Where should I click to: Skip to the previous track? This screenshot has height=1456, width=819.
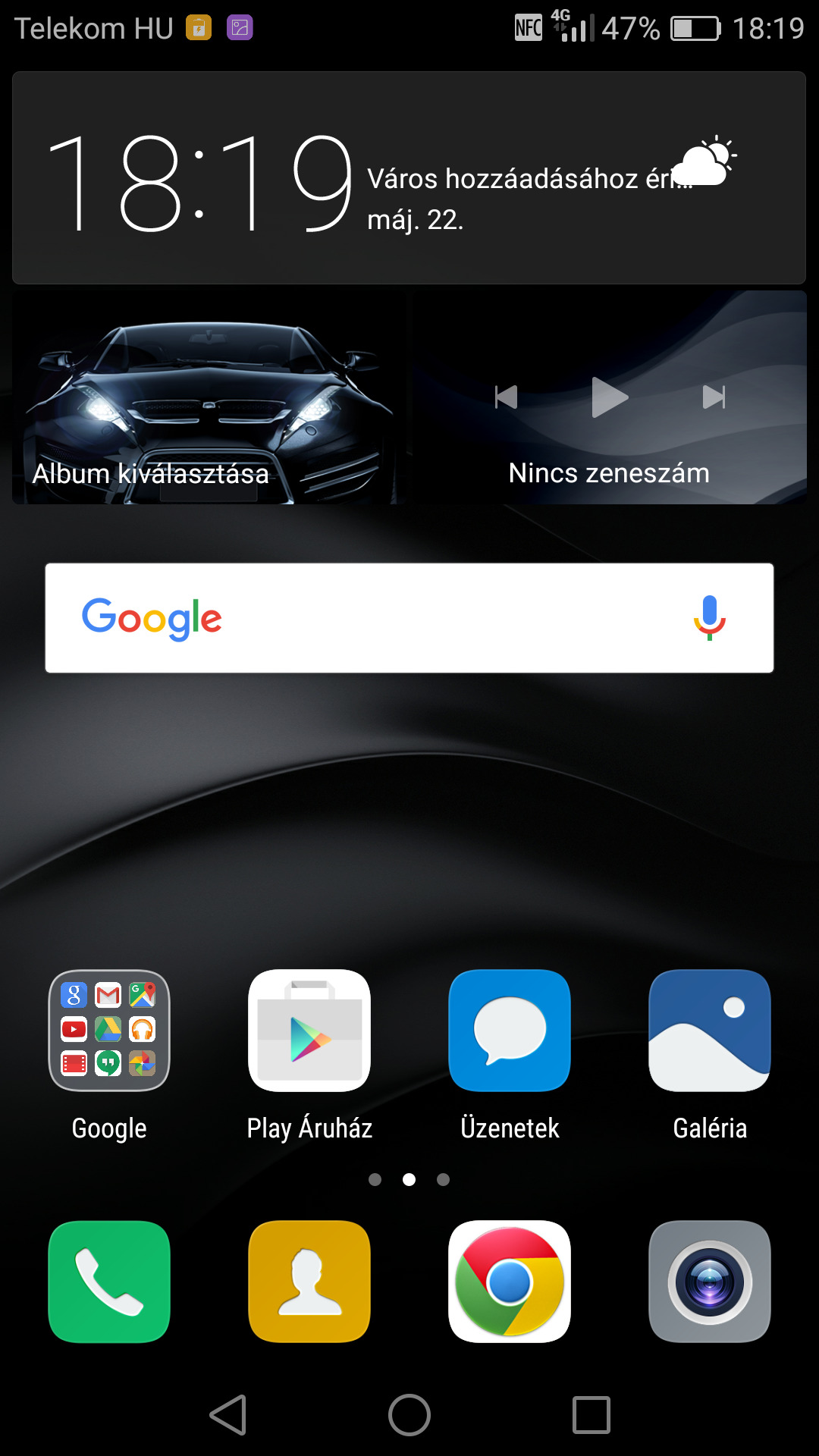pyautogui.click(x=506, y=397)
